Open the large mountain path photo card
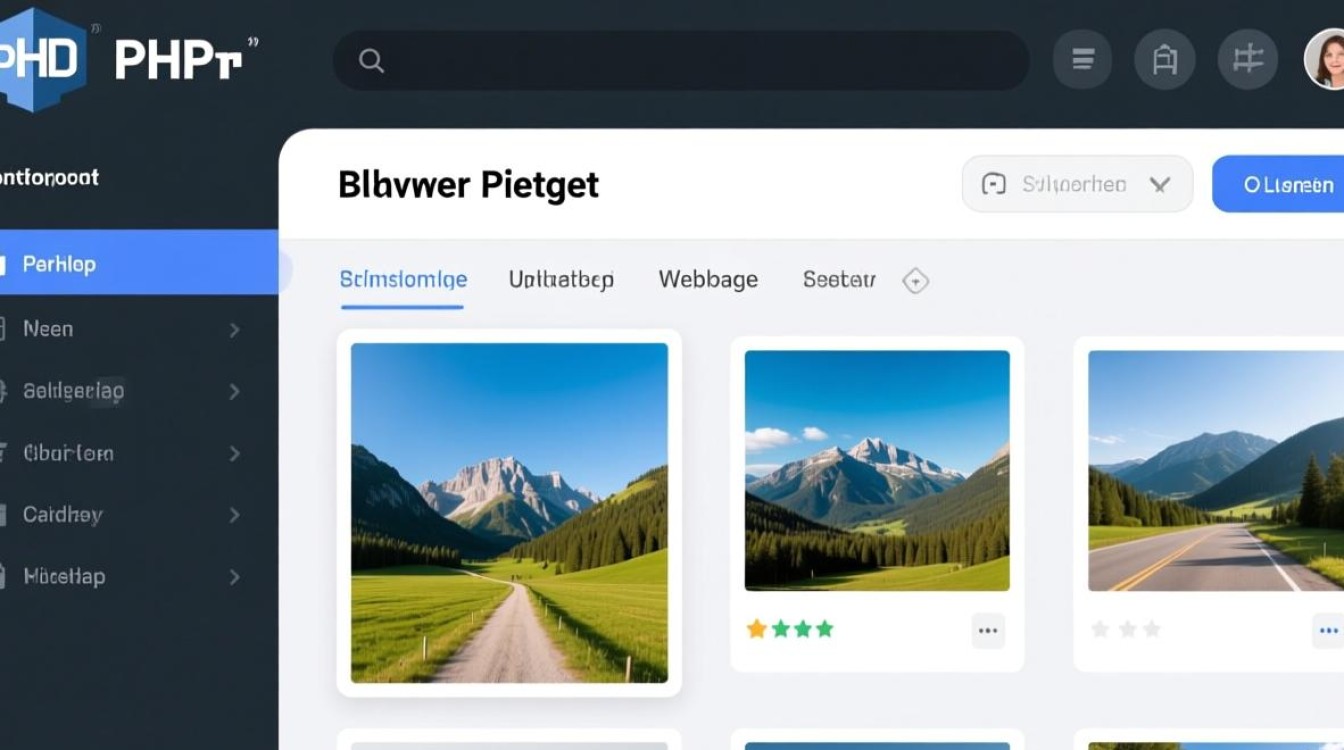The width and height of the screenshot is (1344, 750). (x=509, y=512)
